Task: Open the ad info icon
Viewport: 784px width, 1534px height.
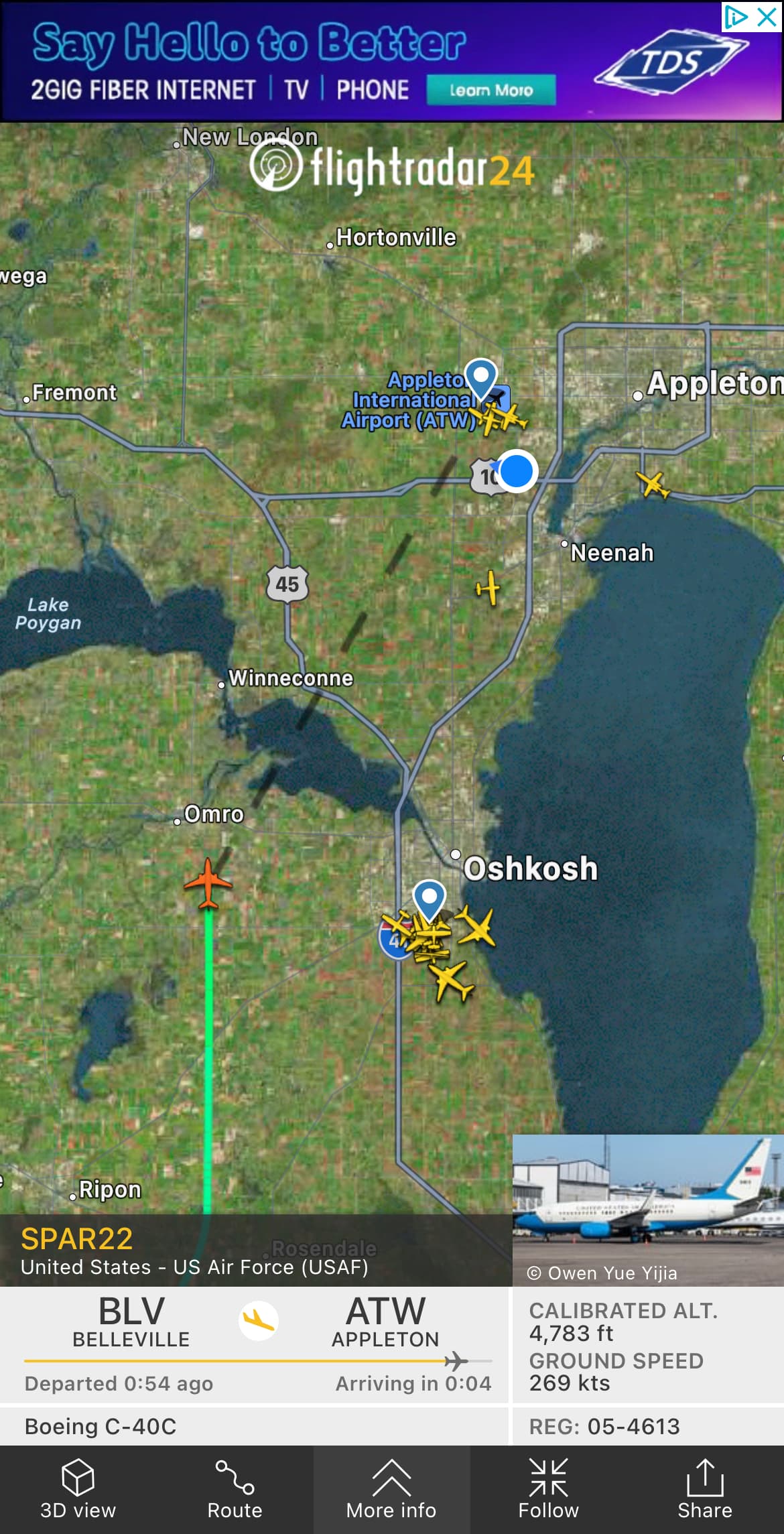Action: pyautogui.click(x=735, y=17)
